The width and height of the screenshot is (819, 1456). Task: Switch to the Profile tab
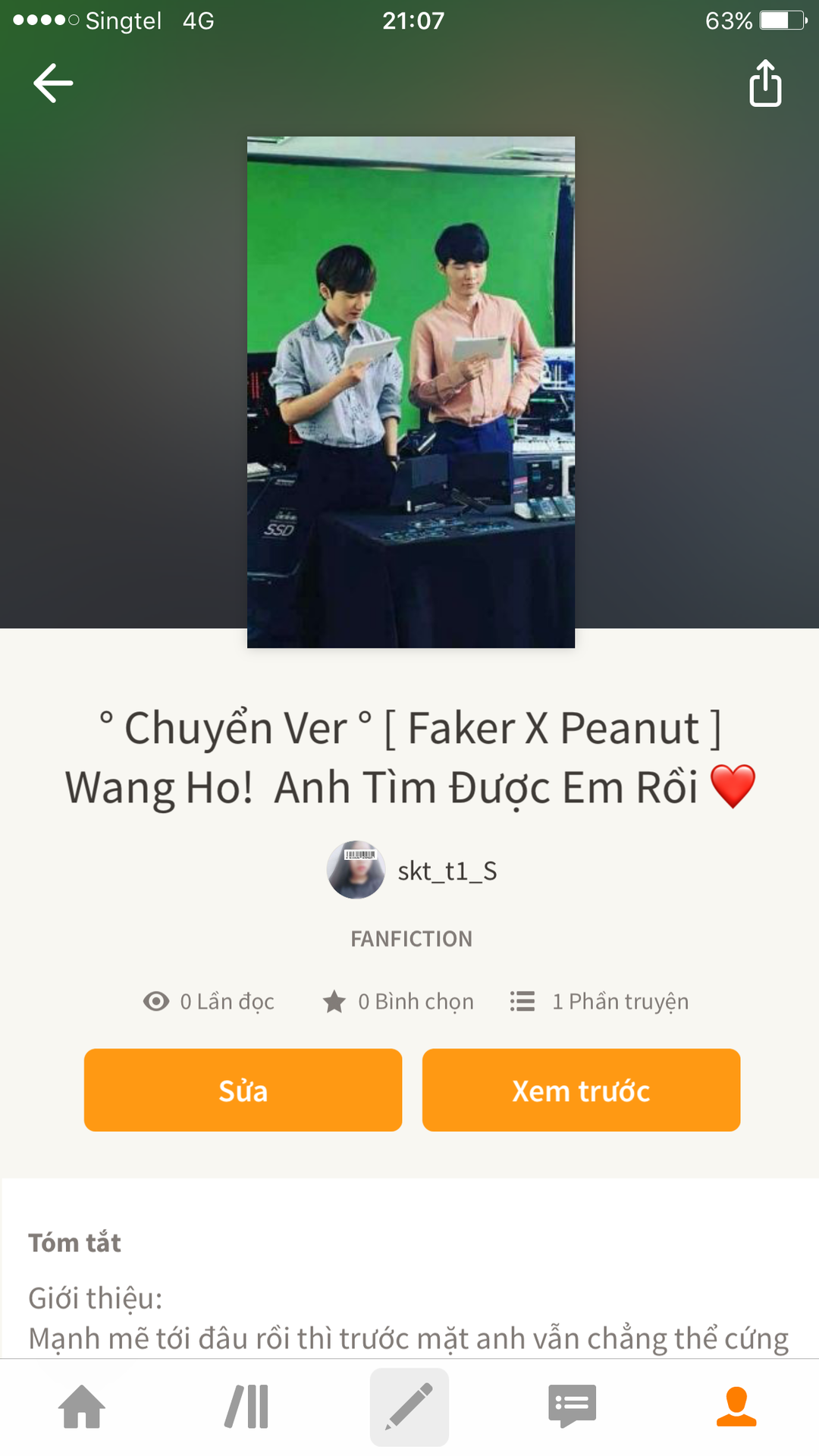point(736,1407)
